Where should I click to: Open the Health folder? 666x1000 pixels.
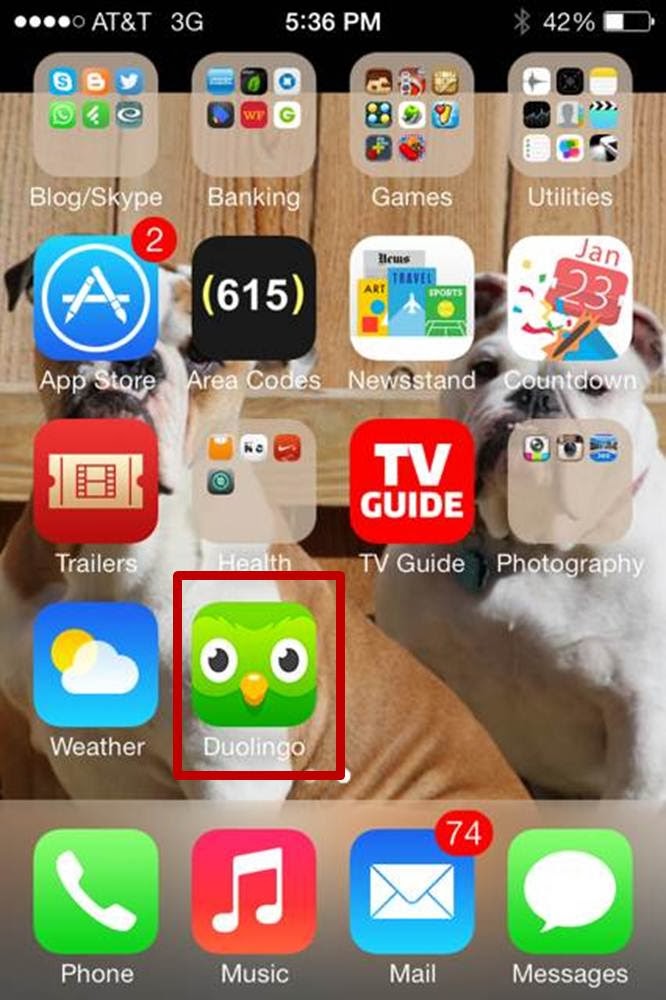click(x=253, y=481)
